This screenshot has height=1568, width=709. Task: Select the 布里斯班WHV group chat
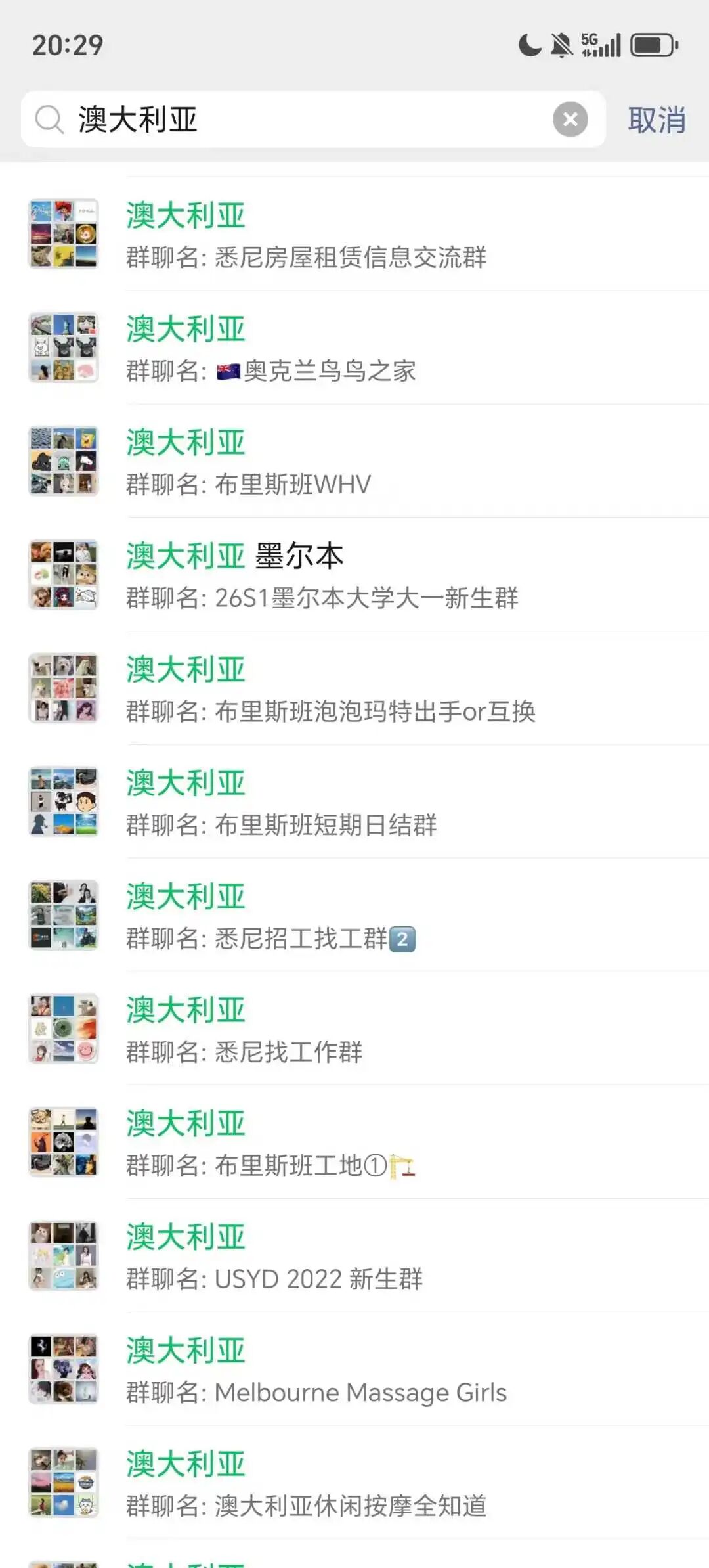coord(354,462)
